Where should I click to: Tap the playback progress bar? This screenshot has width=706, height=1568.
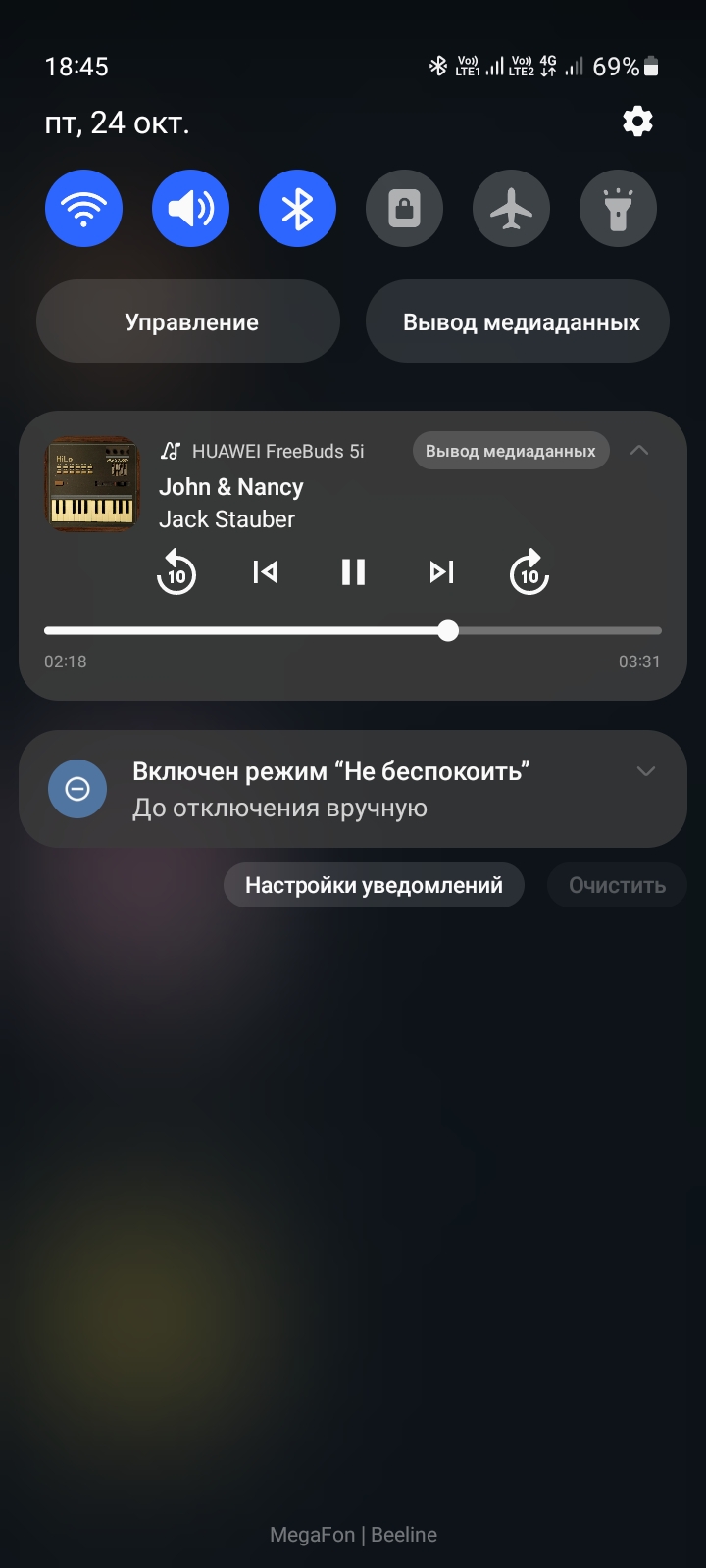pyautogui.click(x=353, y=630)
